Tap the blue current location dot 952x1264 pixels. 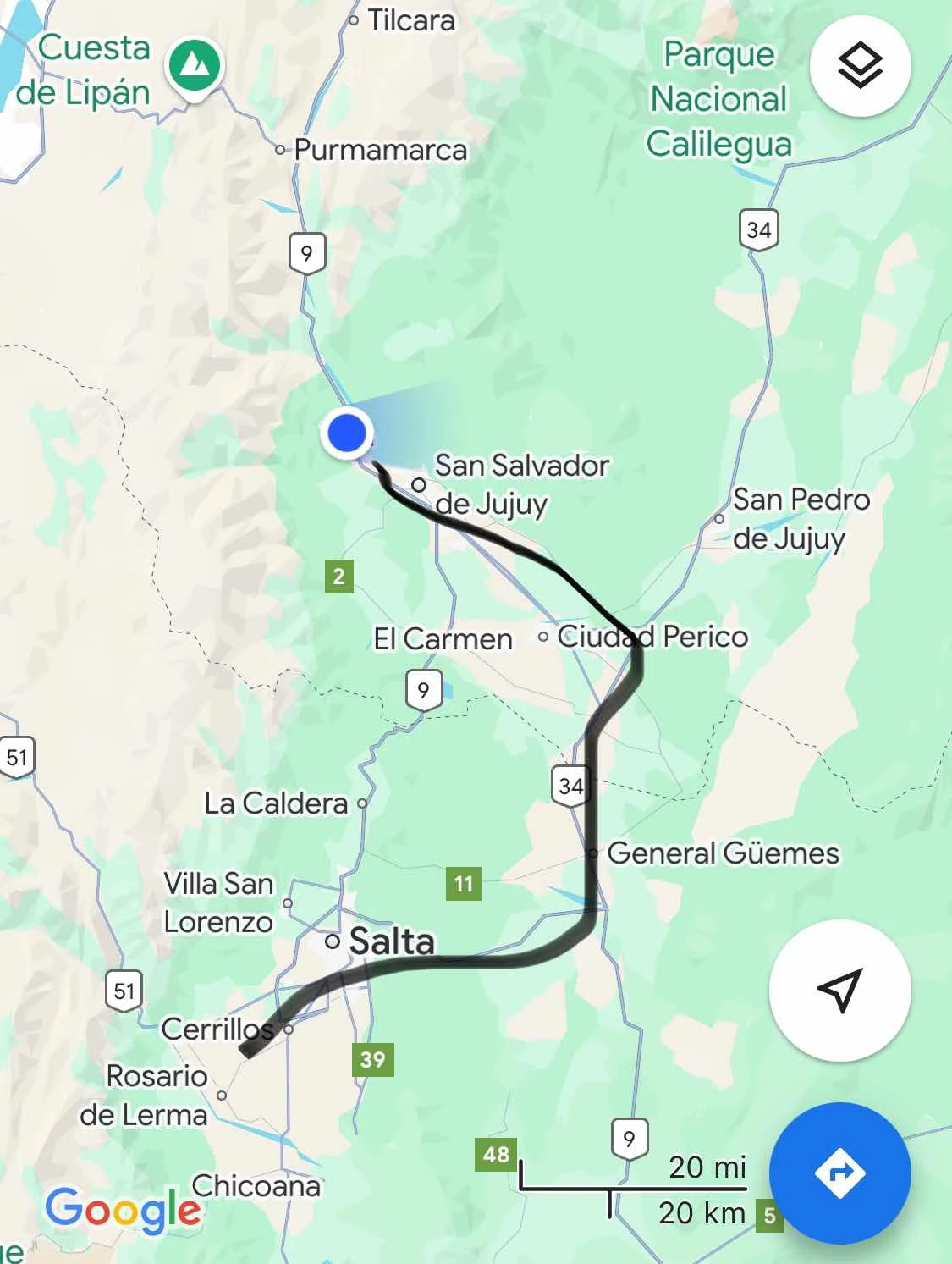tap(347, 433)
